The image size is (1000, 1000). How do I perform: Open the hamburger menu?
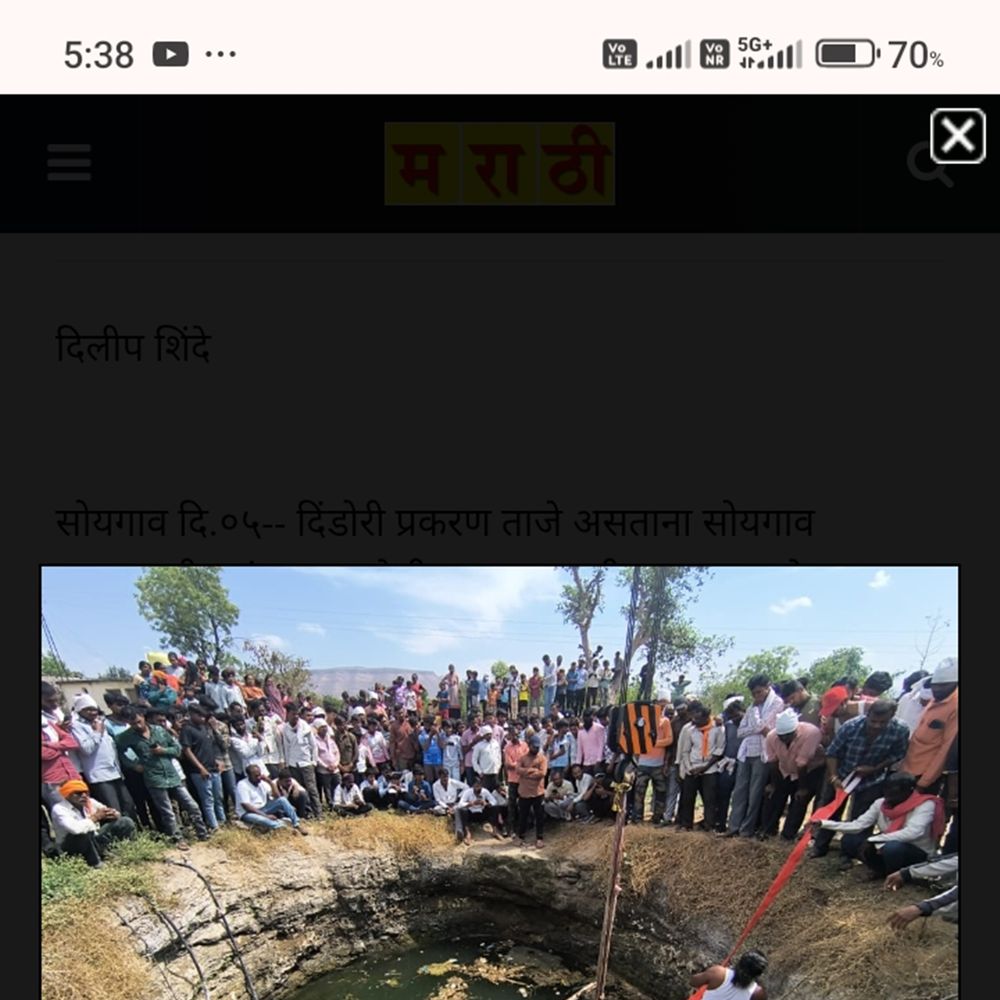pyautogui.click(x=69, y=162)
